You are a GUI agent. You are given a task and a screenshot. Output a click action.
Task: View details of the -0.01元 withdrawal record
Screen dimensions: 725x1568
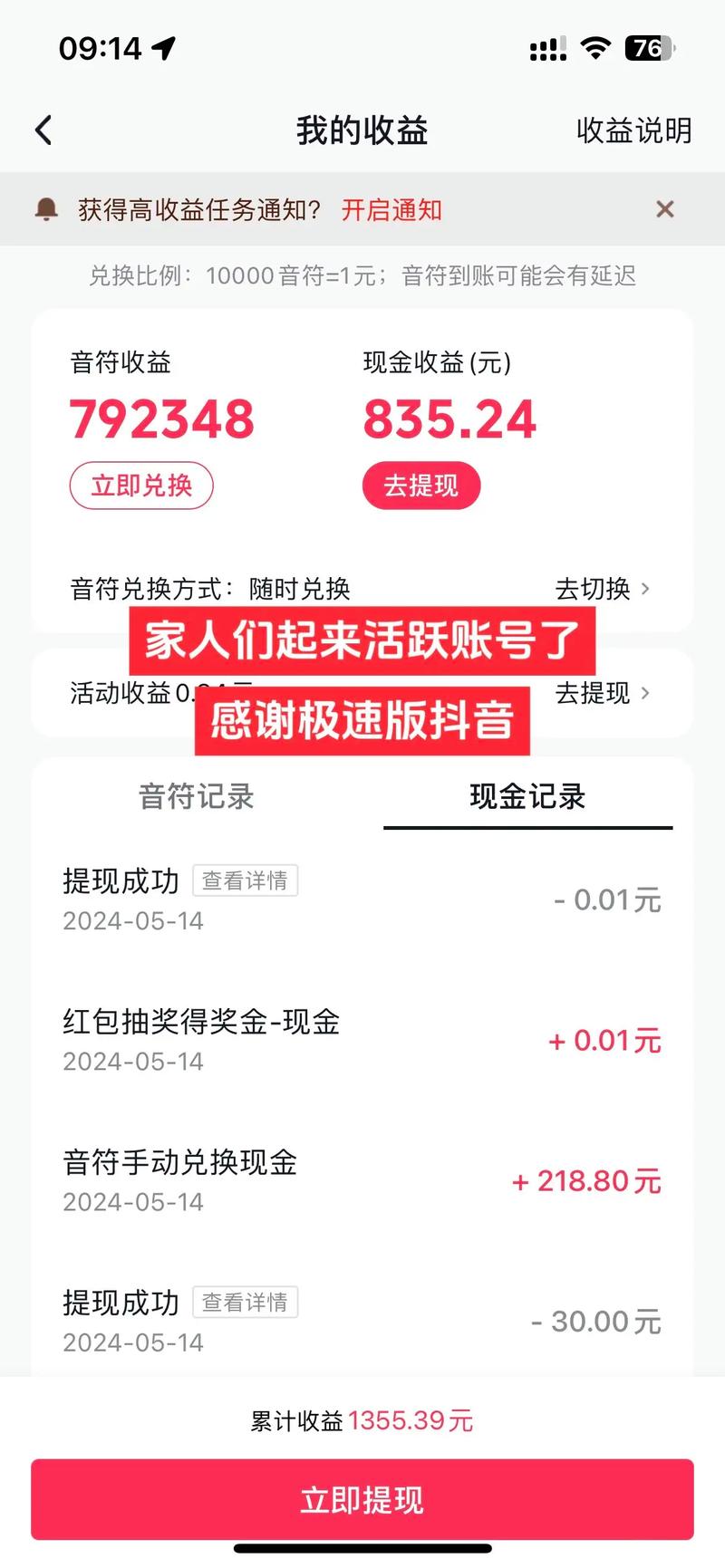point(246,880)
